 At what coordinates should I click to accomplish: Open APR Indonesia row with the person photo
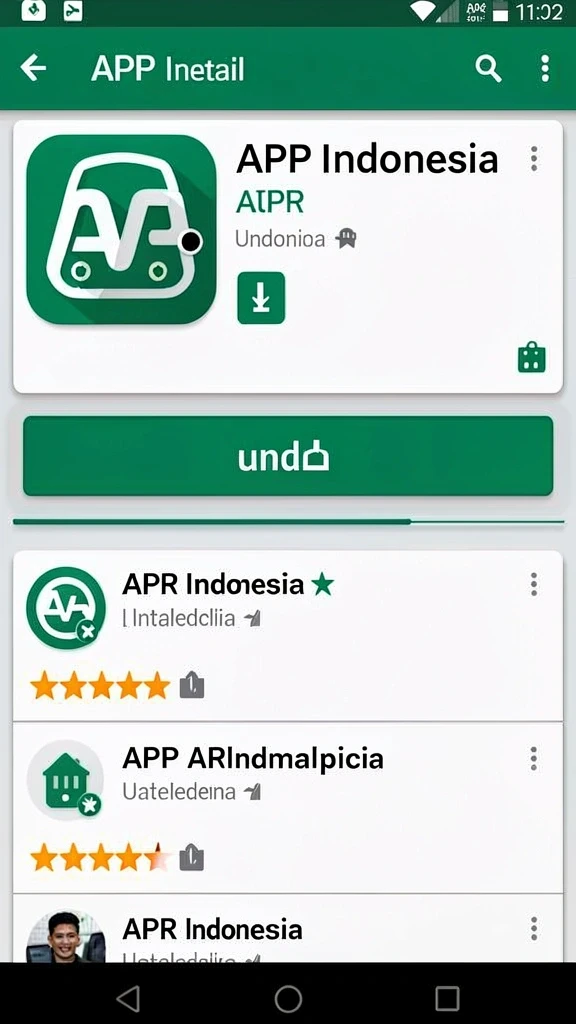[x=288, y=928]
